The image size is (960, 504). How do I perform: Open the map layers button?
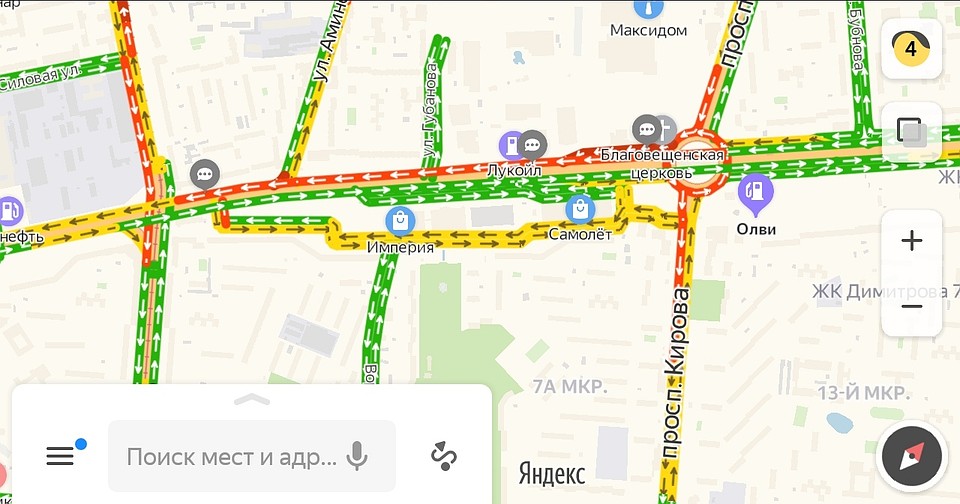(911, 132)
